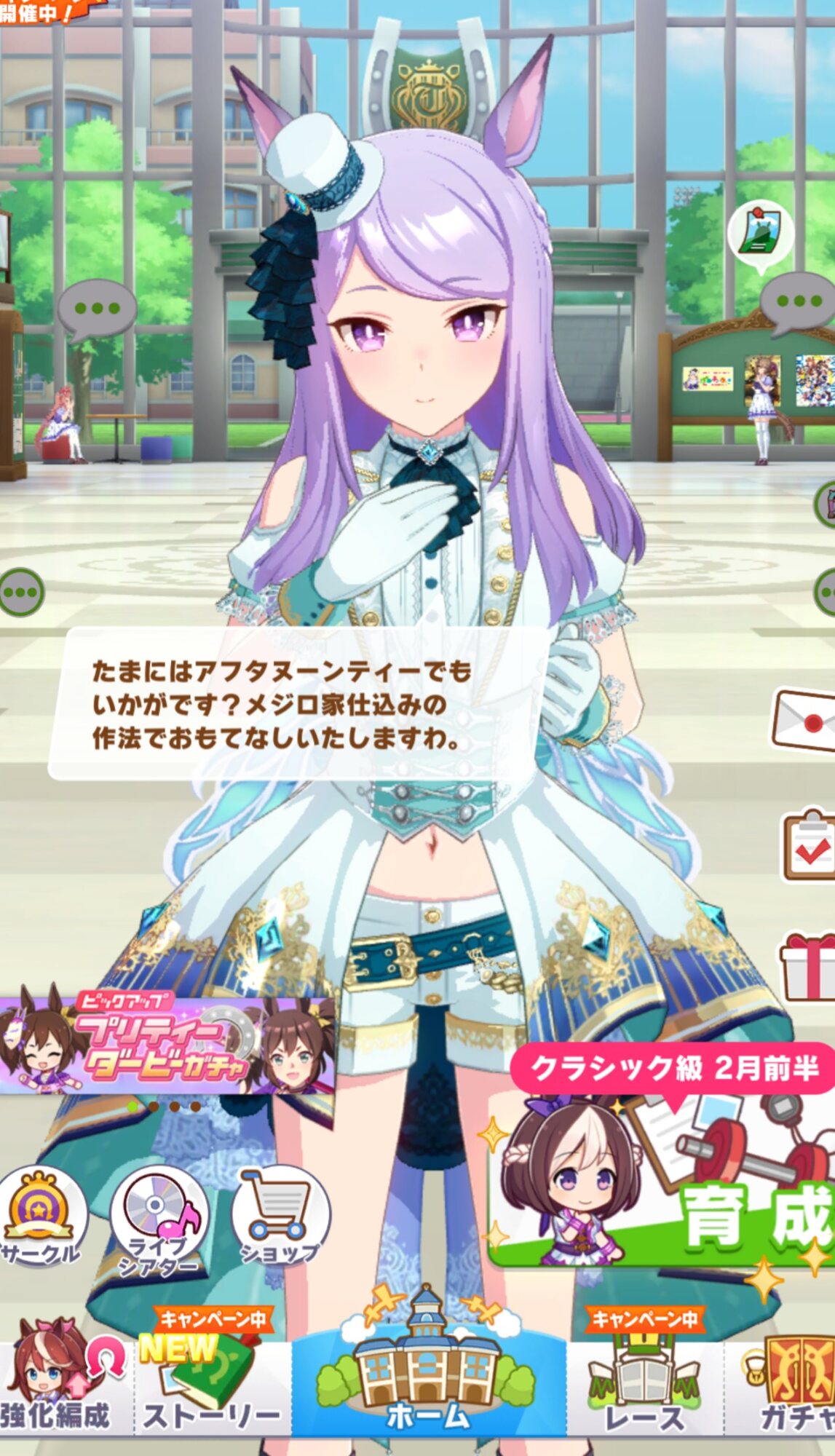Open the gift box presents

[808, 966]
